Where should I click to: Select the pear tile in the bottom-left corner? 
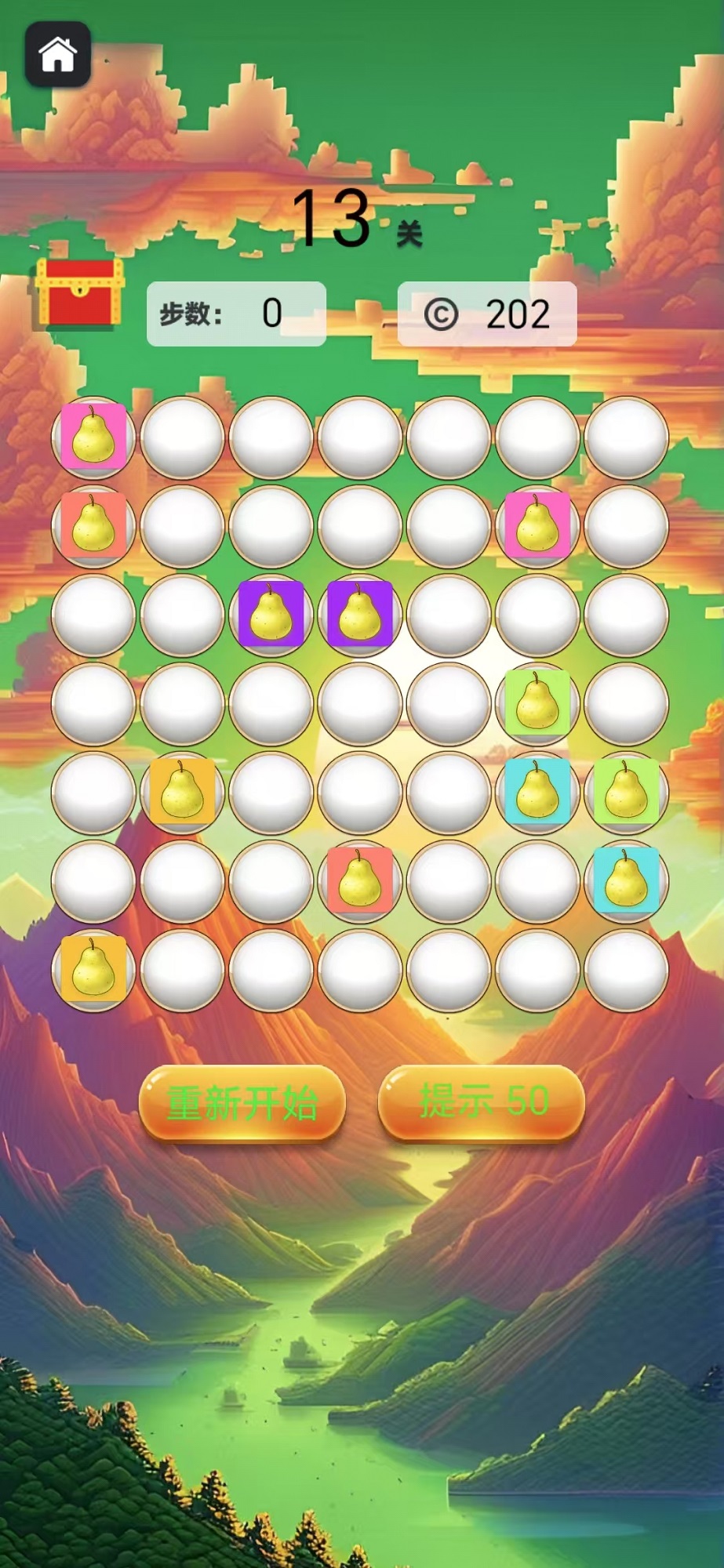coord(93,970)
